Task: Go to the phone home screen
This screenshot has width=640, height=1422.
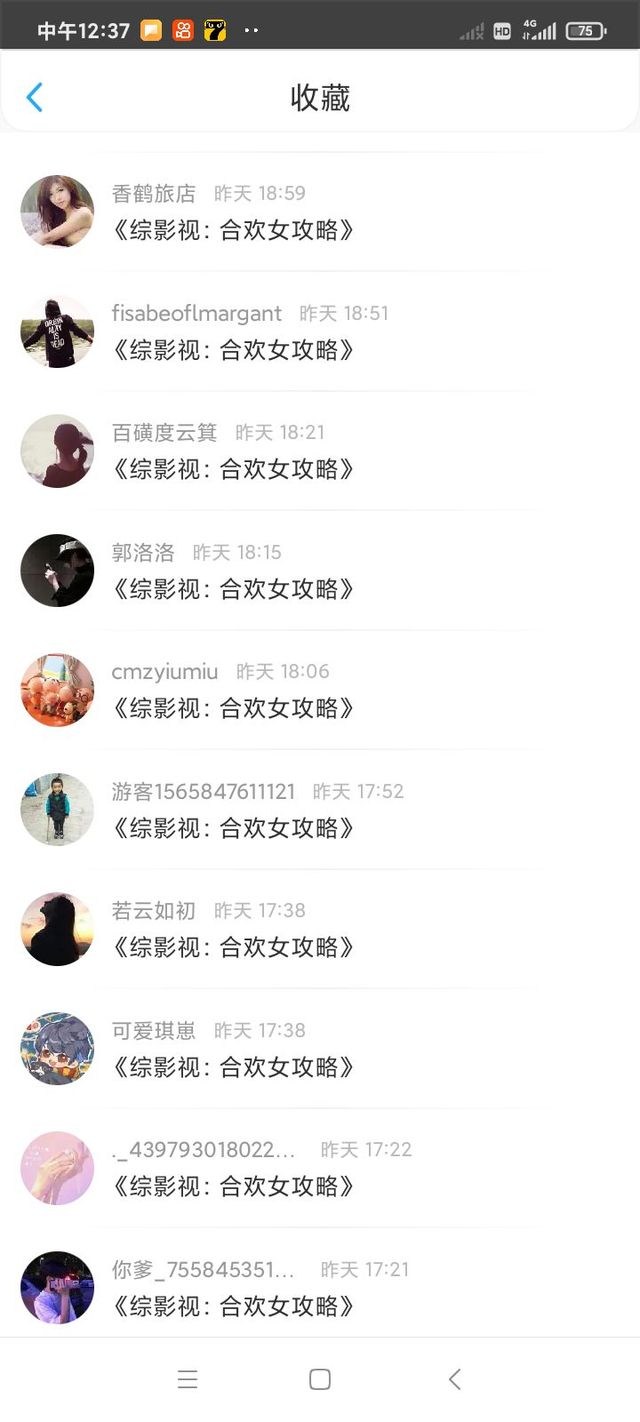Action: [320, 1380]
